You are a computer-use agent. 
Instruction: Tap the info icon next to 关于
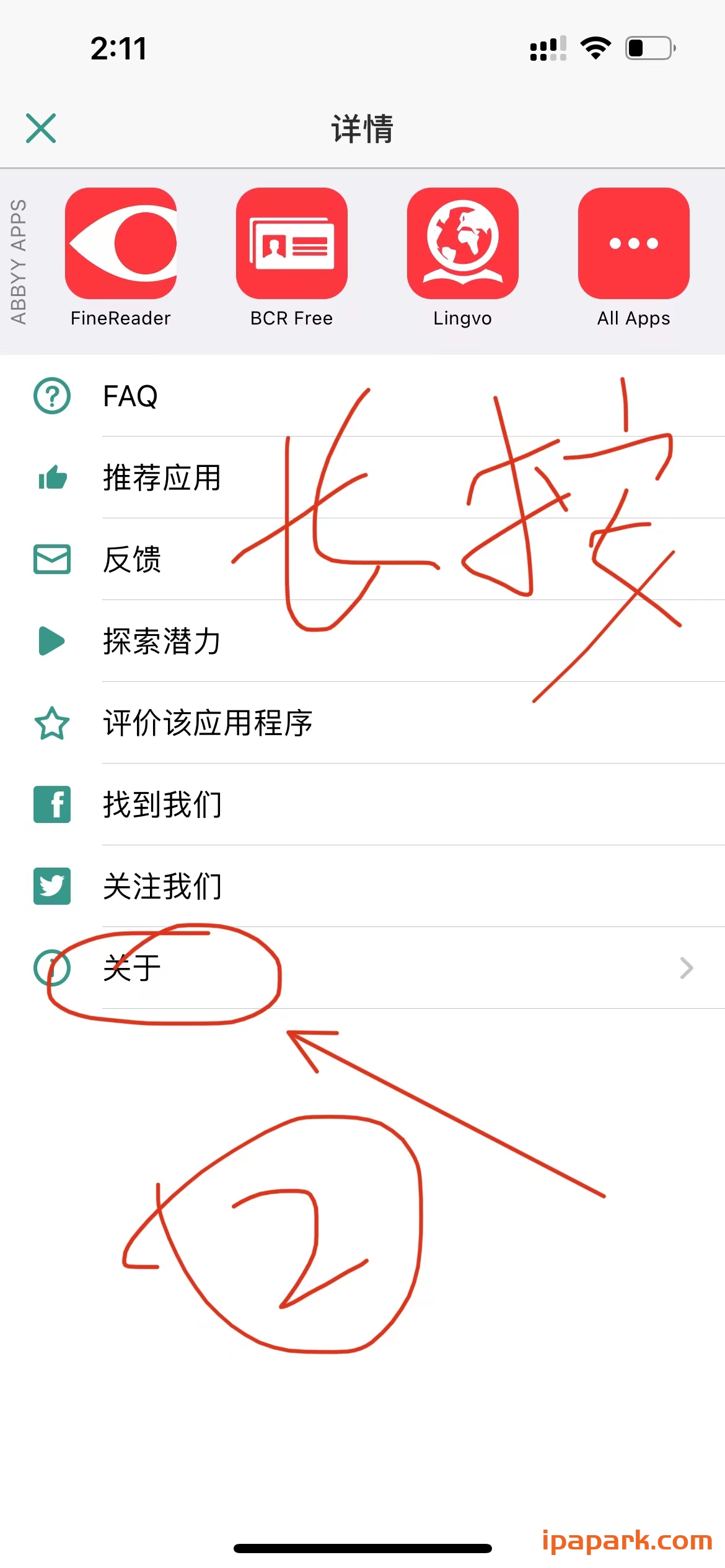pyautogui.click(x=52, y=969)
